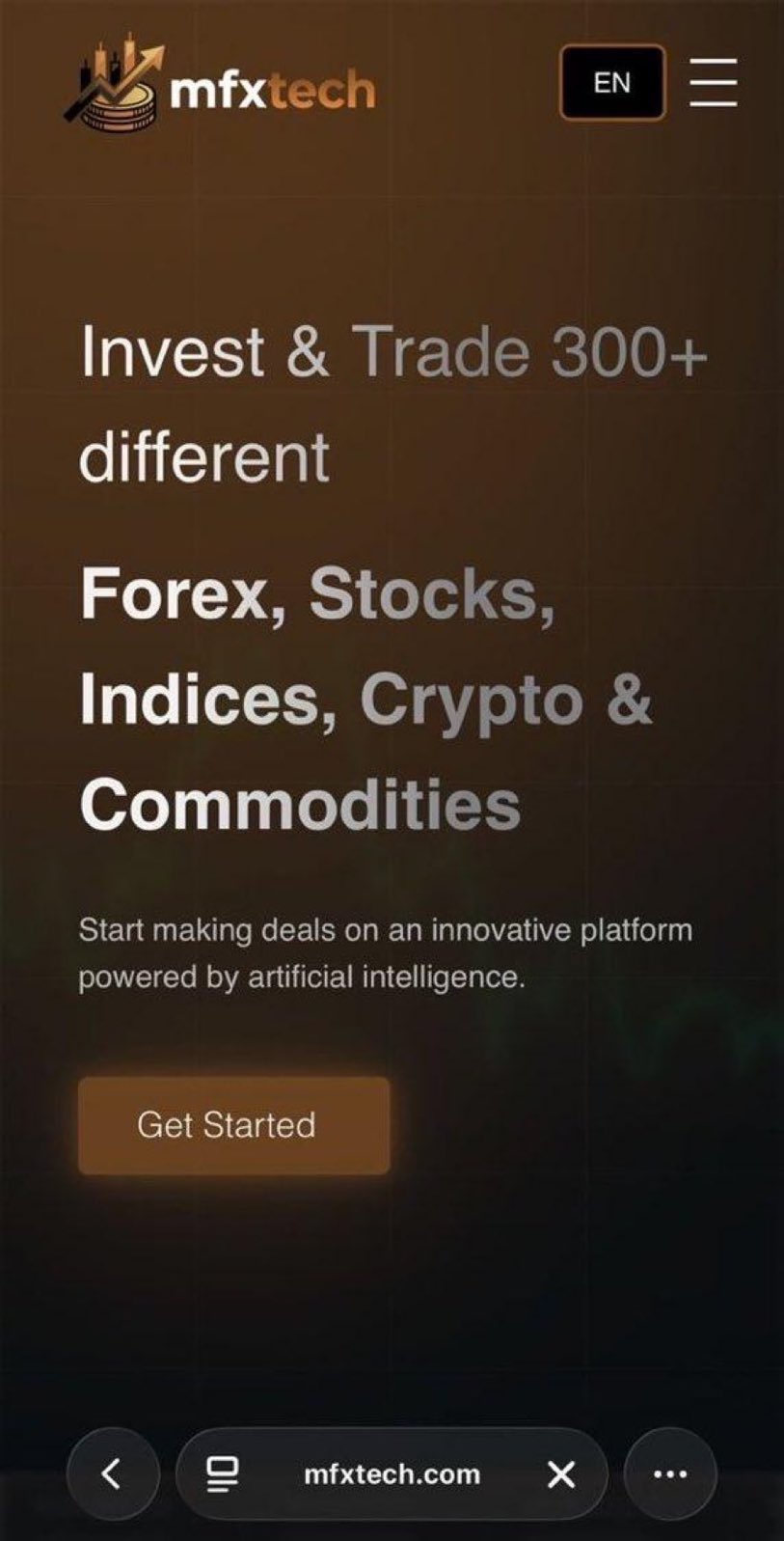This screenshot has height=1541, width=784.
Task: Tap the mfxtech.com address field
Action: 392,1474
